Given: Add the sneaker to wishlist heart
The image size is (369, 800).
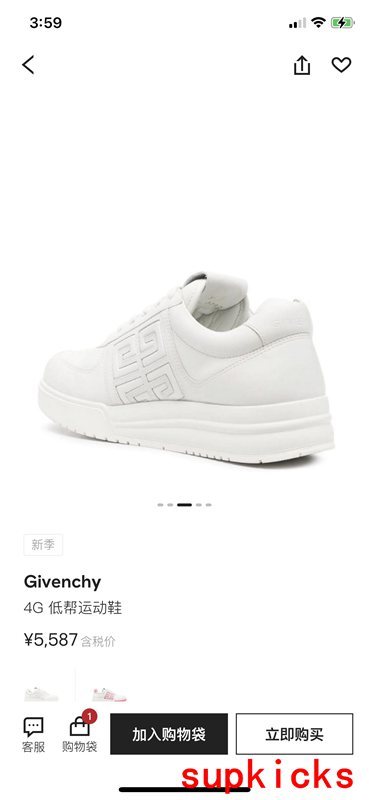Looking at the screenshot, I should pos(341,65).
